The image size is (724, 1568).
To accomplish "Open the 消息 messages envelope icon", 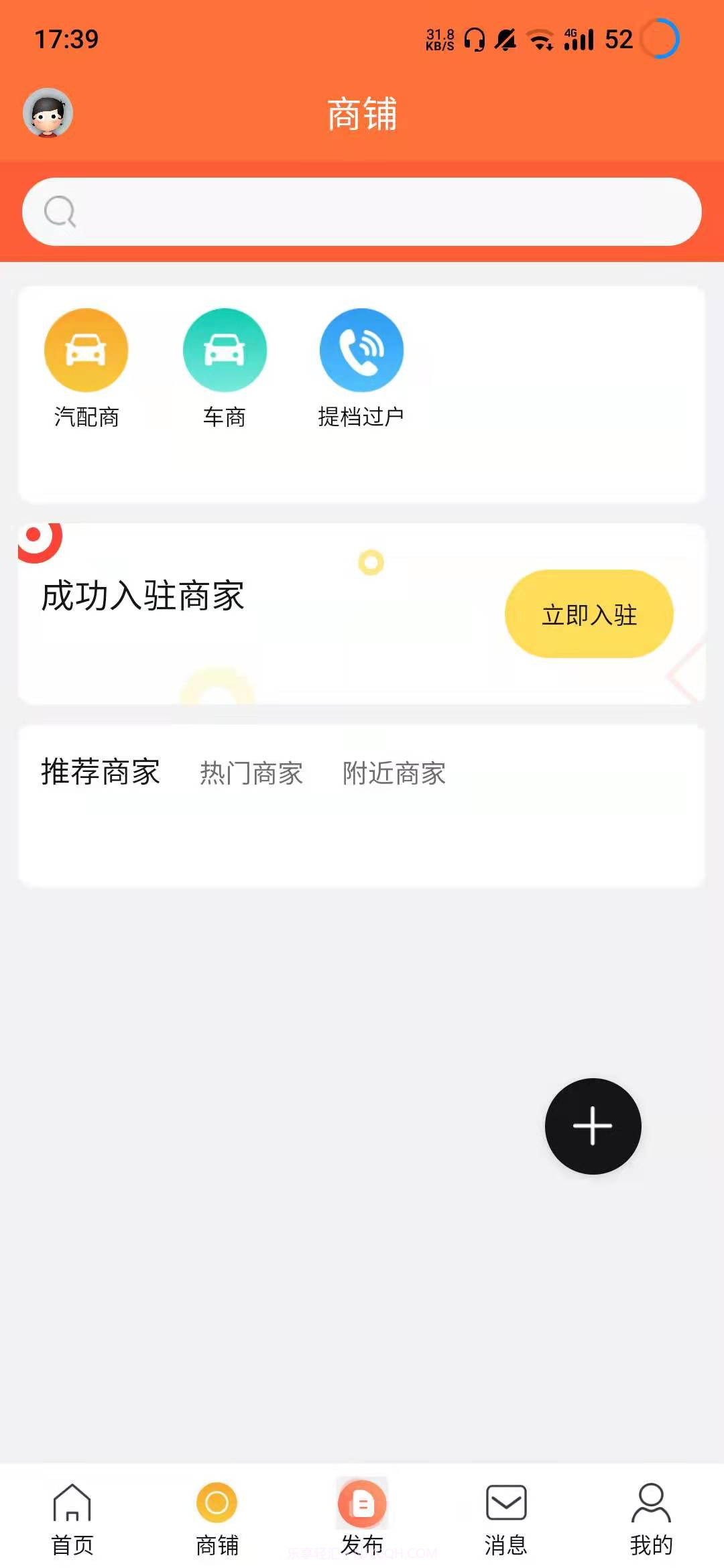I will [506, 1504].
